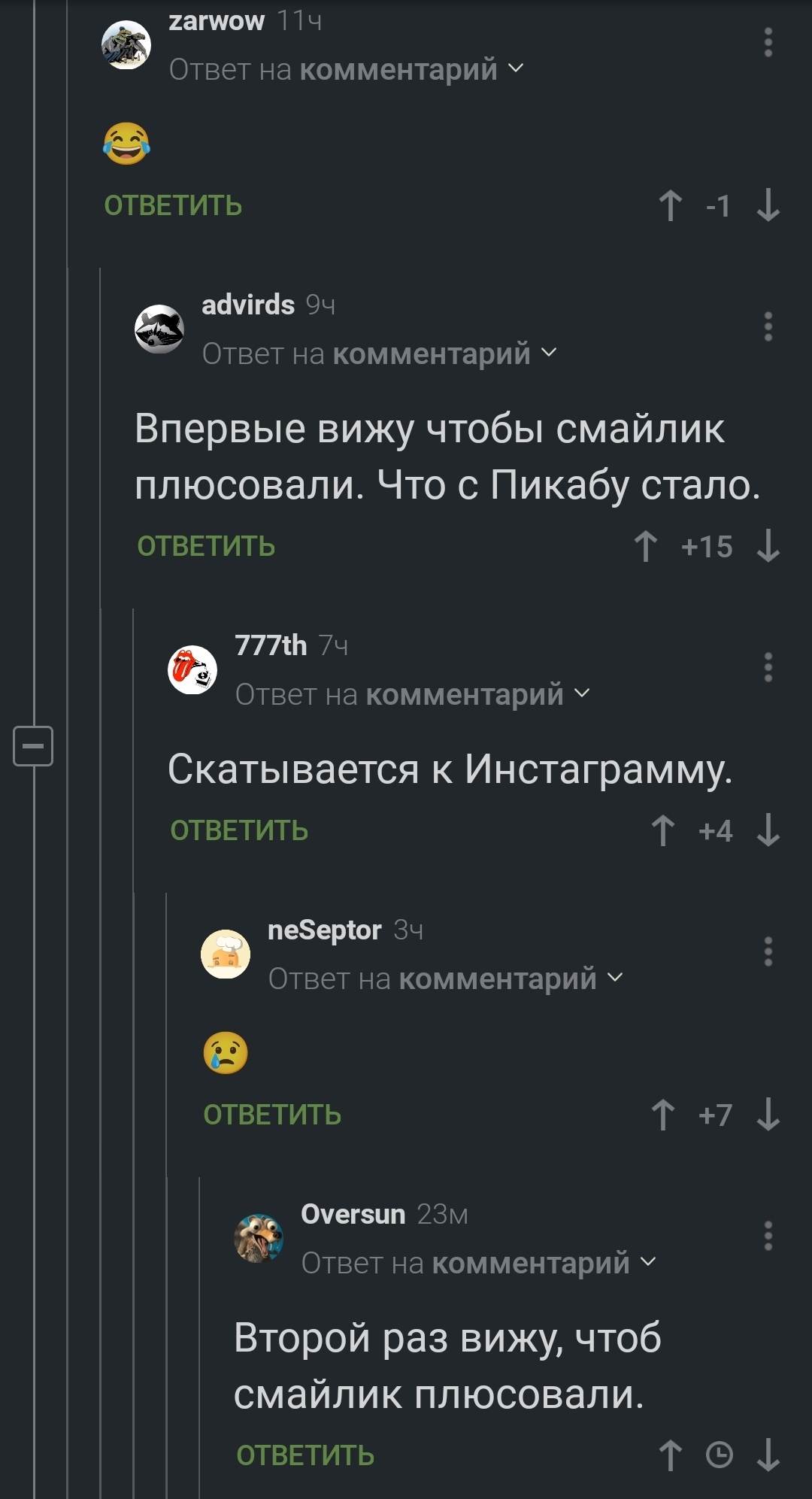Reply to zarwow's comment
This screenshot has height=1499, width=812.
pos(173,205)
